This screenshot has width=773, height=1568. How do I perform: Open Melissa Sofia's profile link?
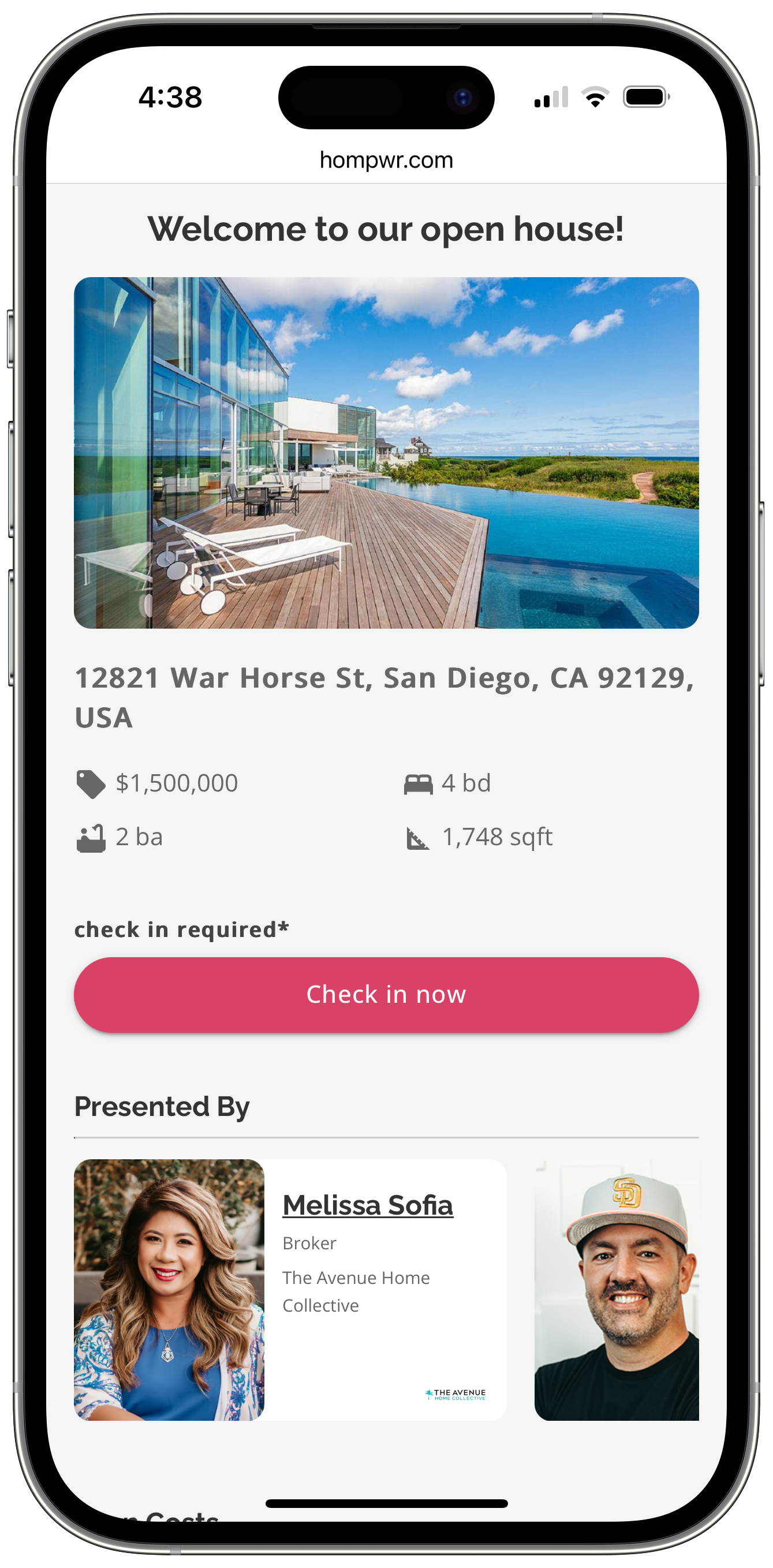pos(368,1205)
